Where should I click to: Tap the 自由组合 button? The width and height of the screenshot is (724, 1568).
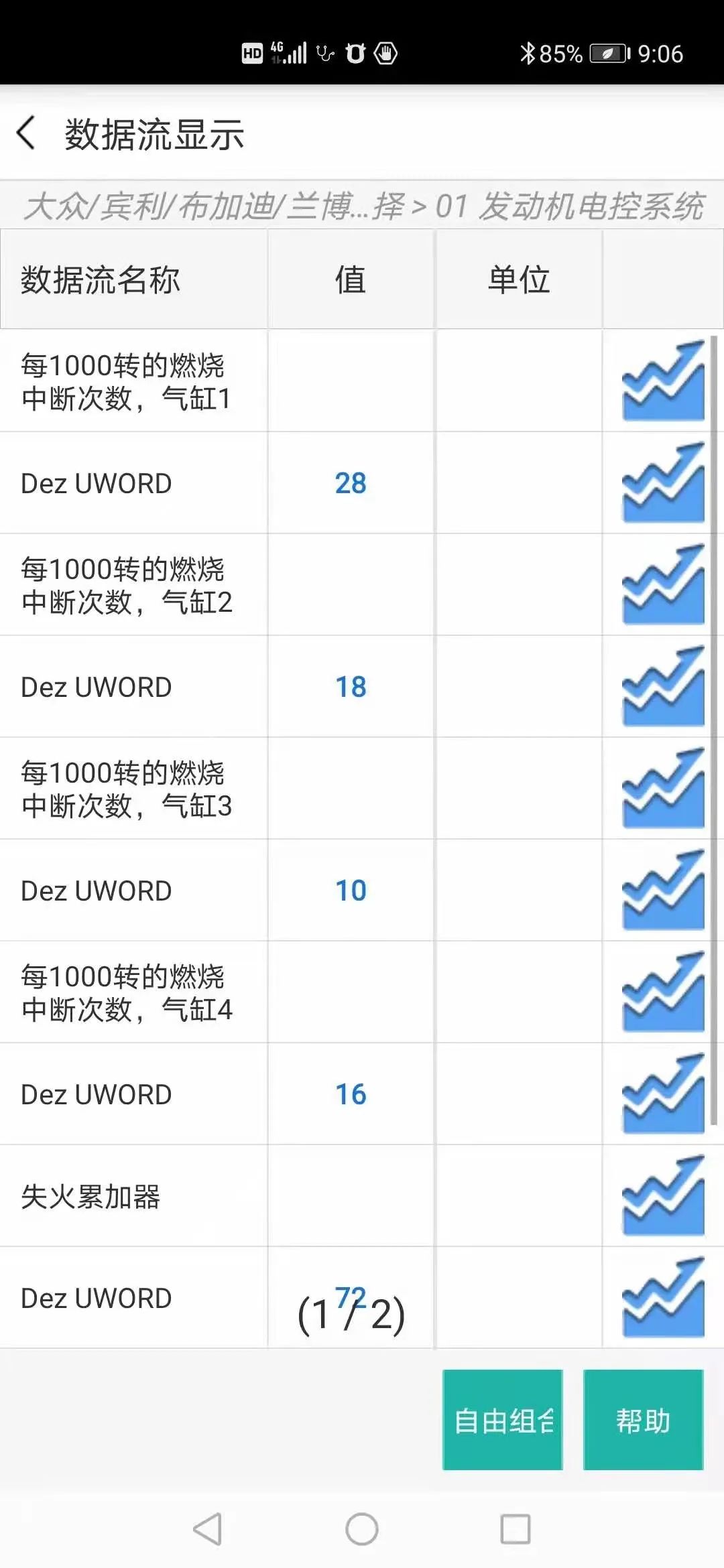503,1420
